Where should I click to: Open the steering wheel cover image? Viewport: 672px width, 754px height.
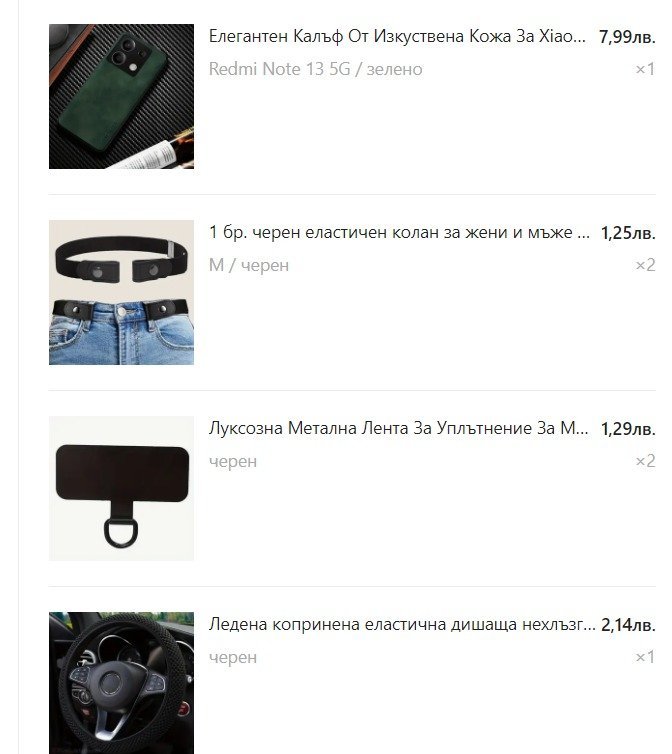coord(121,683)
